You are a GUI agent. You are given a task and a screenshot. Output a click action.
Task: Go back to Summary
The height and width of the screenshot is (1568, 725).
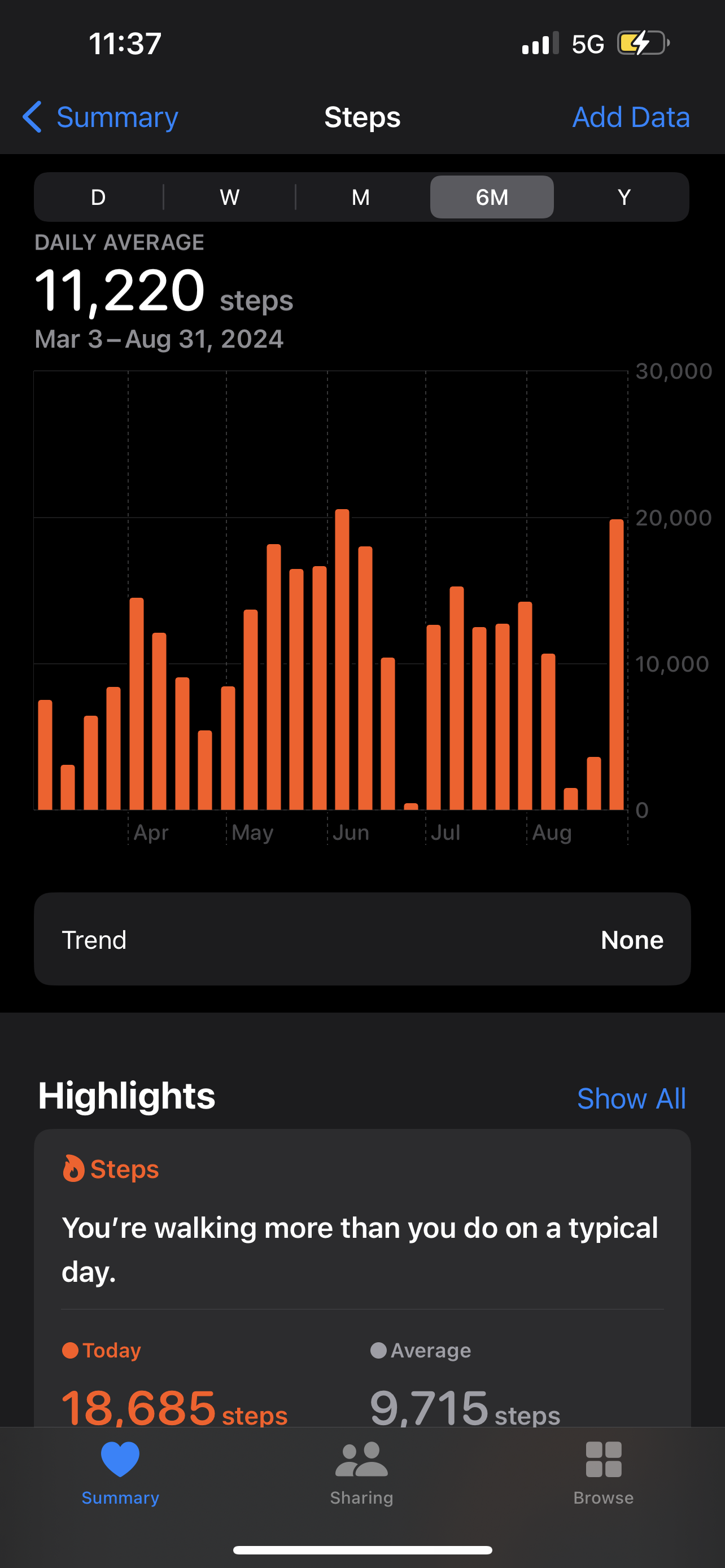(101, 117)
